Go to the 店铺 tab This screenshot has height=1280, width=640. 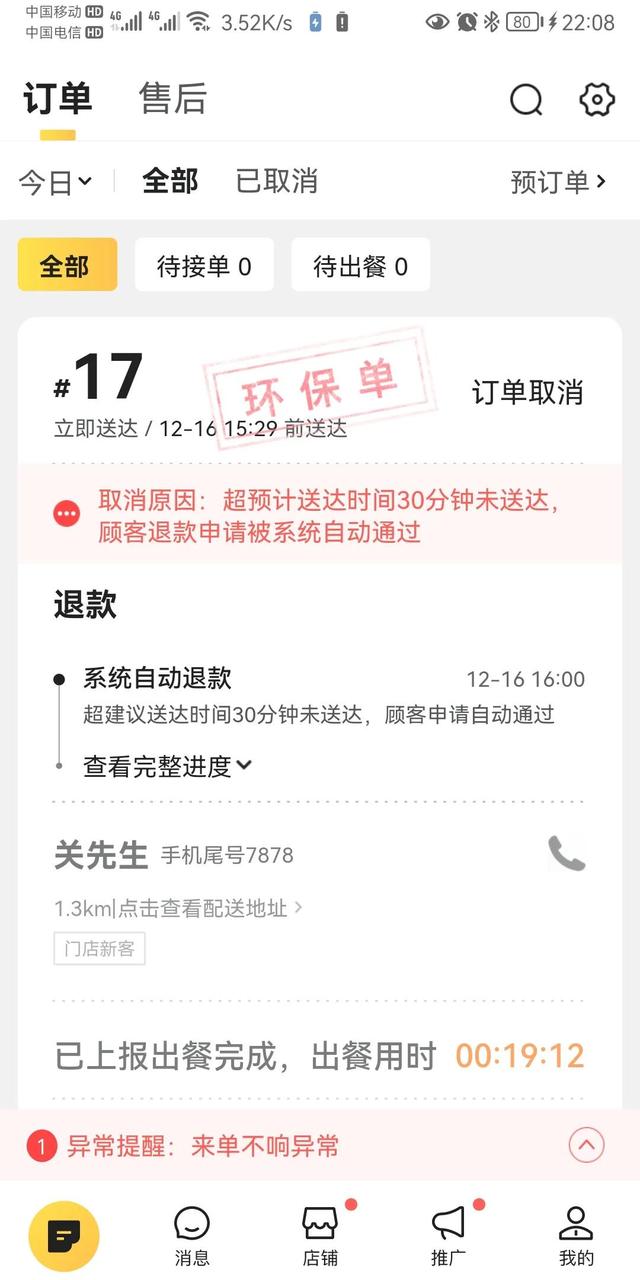tap(320, 1236)
